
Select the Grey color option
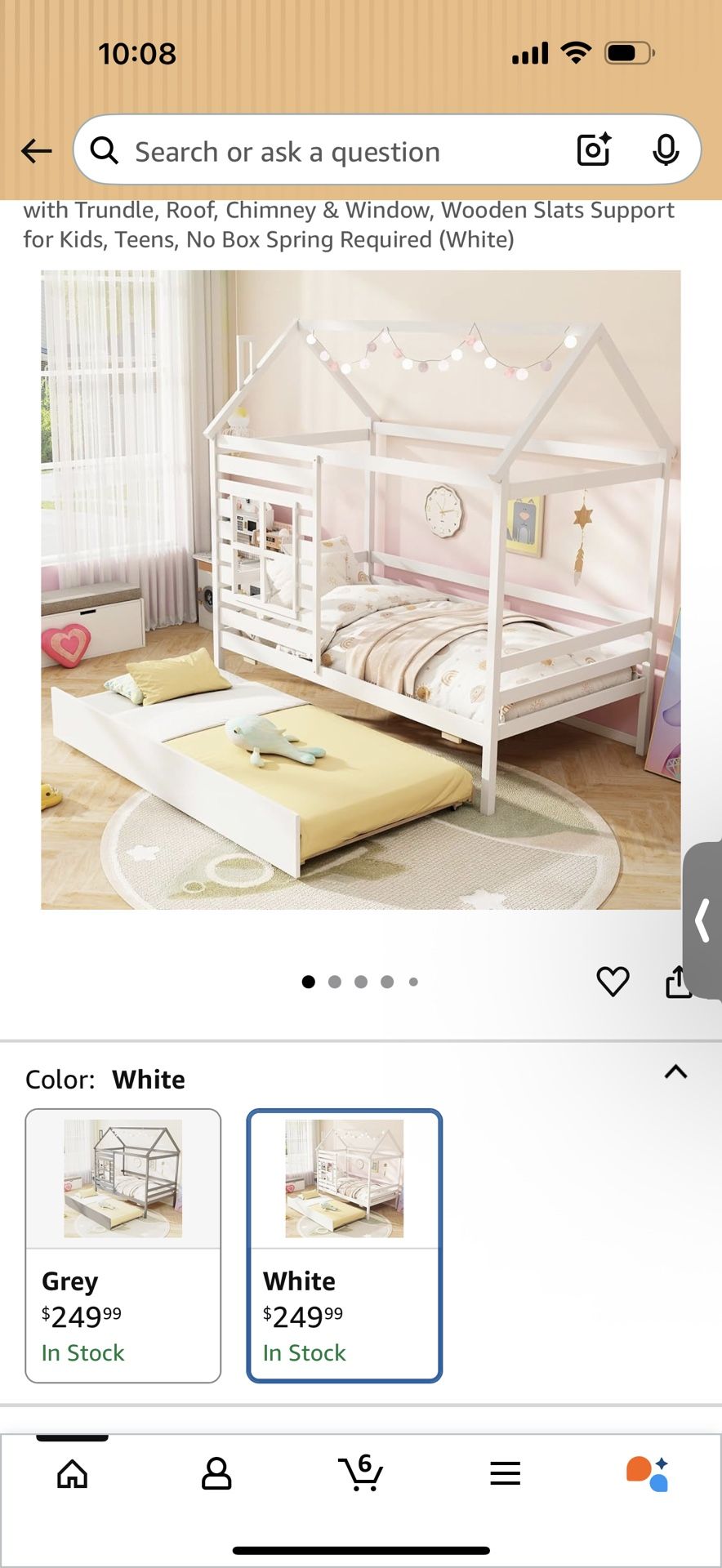(123, 1245)
